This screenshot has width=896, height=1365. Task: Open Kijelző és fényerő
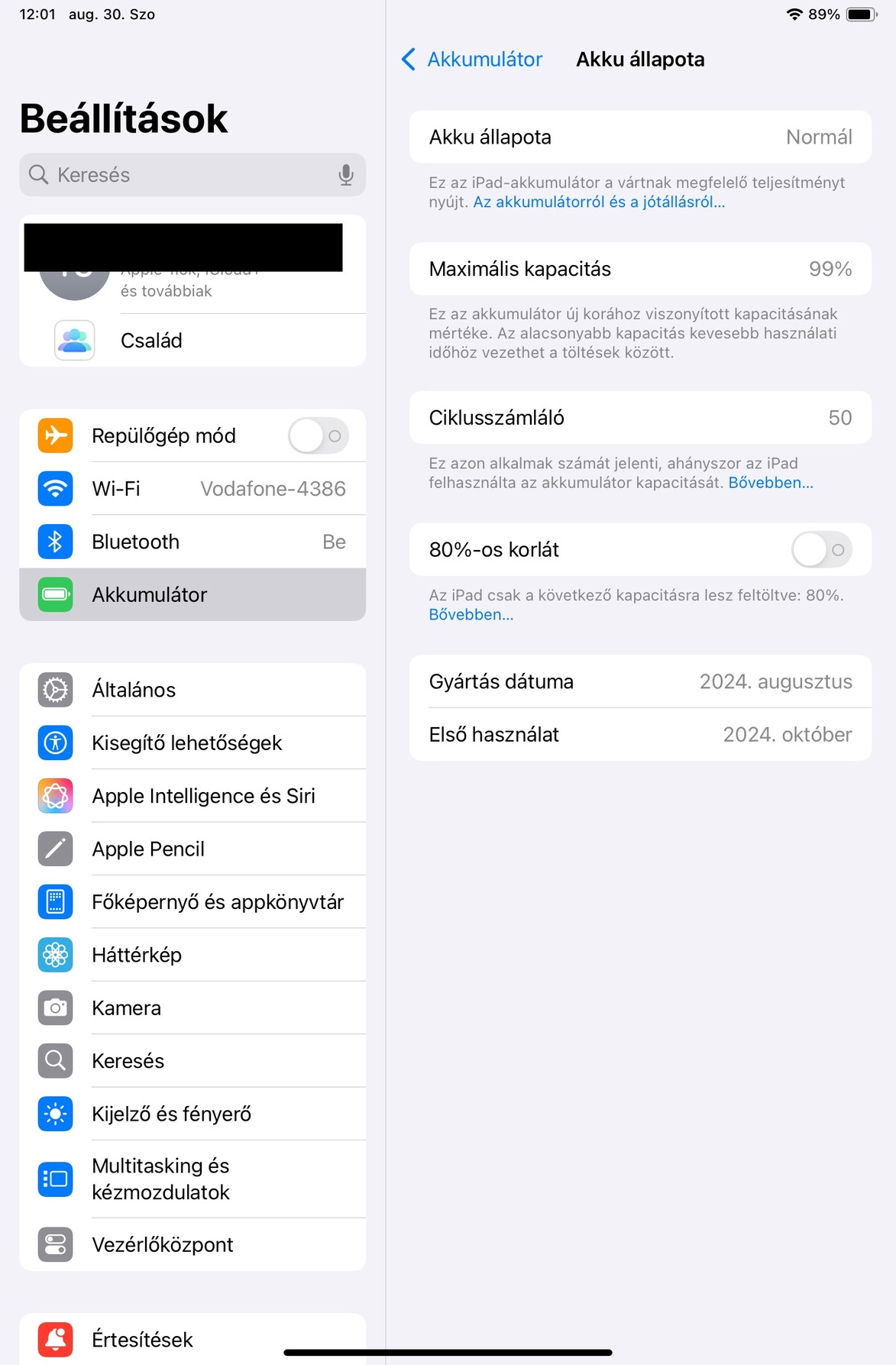pyautogui.click(x=192, y=1114)
